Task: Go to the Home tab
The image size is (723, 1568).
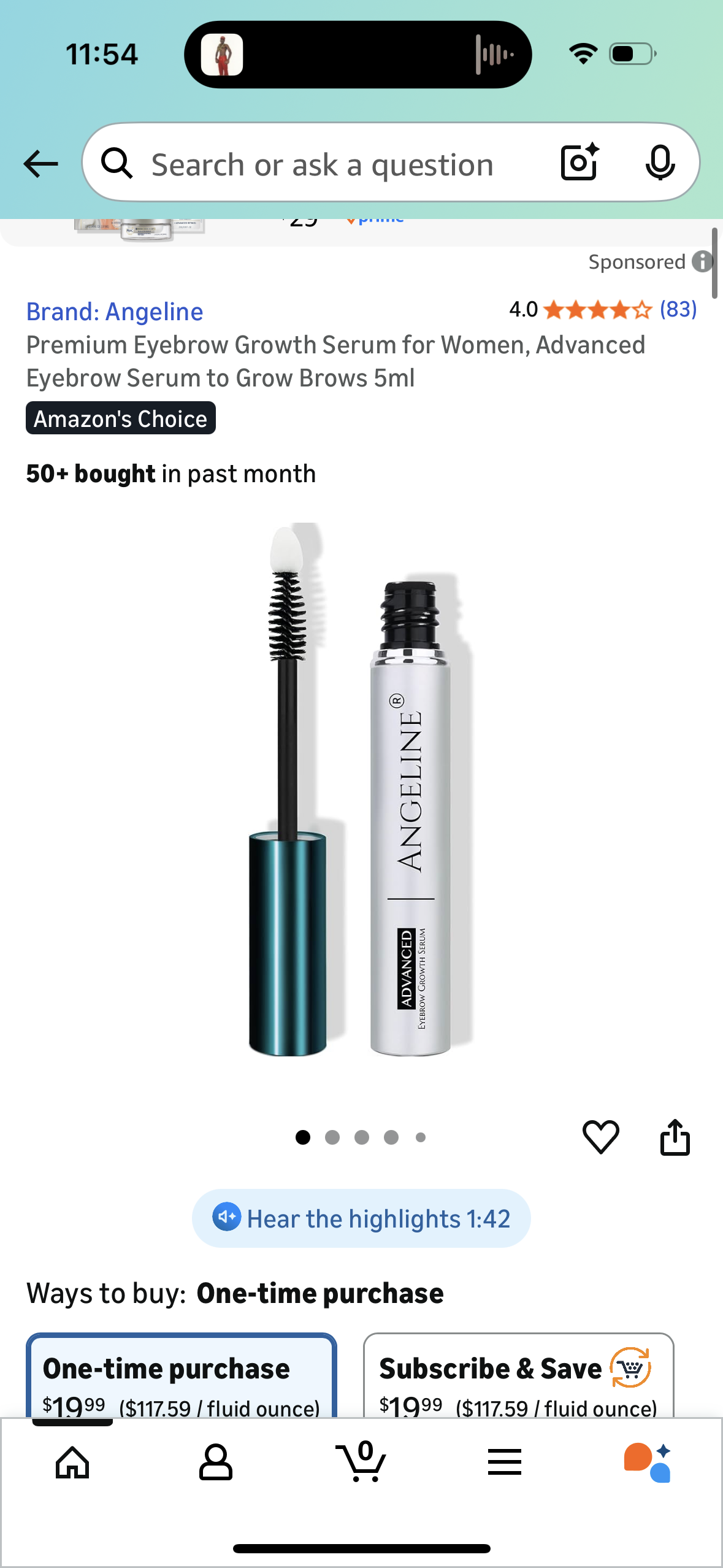Action: pyautogui.click(x=72, y=1462)
